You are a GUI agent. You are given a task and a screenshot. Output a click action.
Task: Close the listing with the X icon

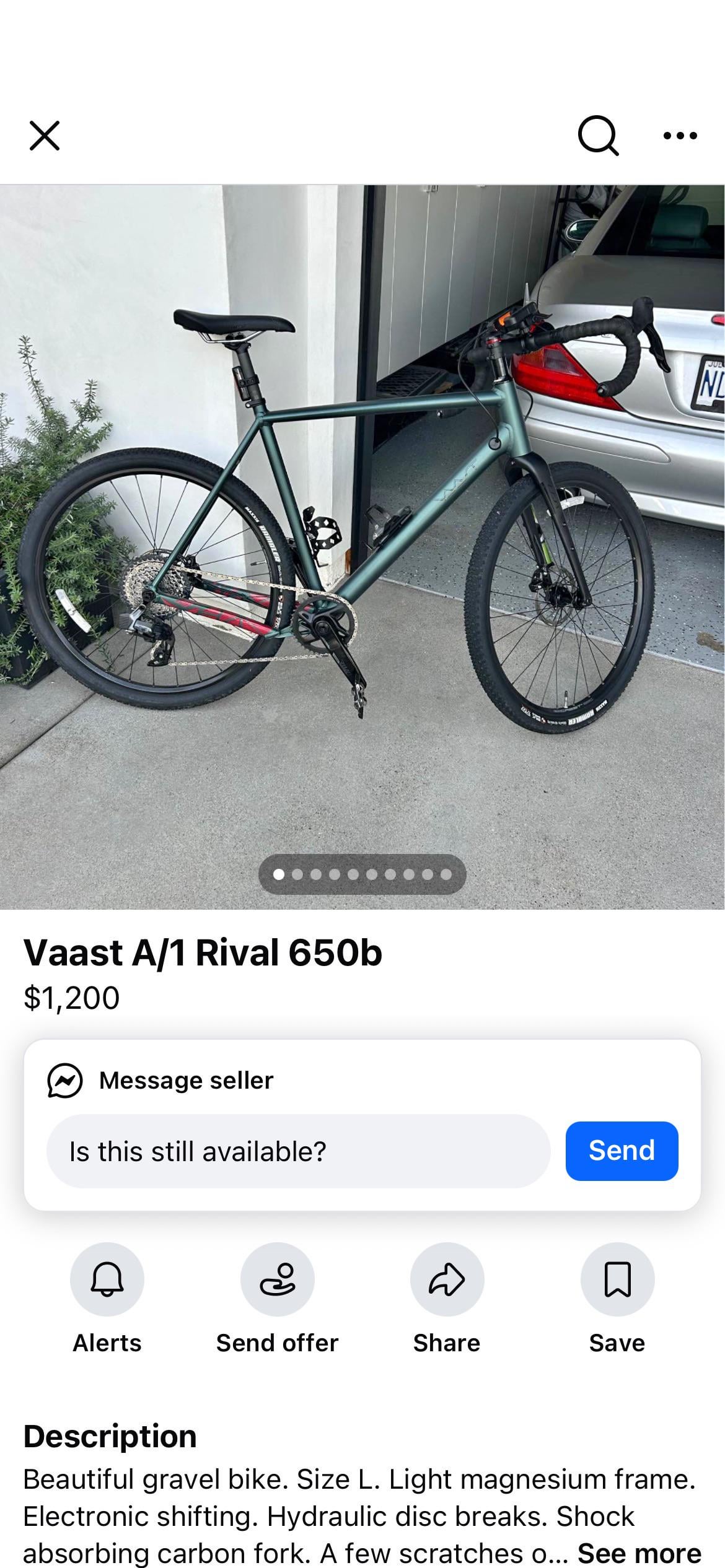coord(45,136)
